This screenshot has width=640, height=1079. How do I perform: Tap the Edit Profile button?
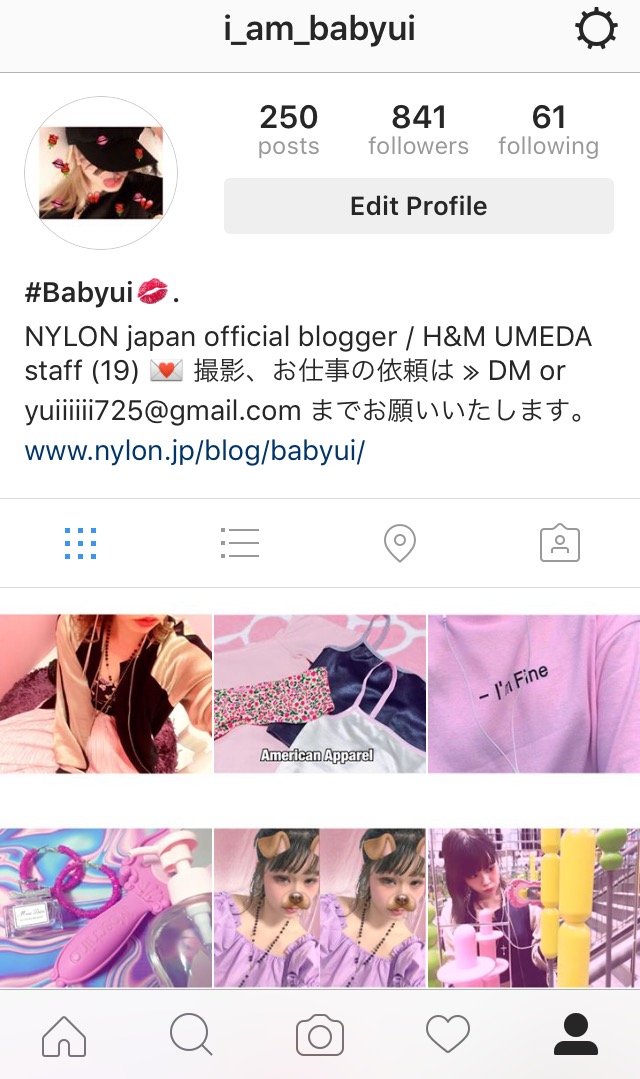(418, 206)
